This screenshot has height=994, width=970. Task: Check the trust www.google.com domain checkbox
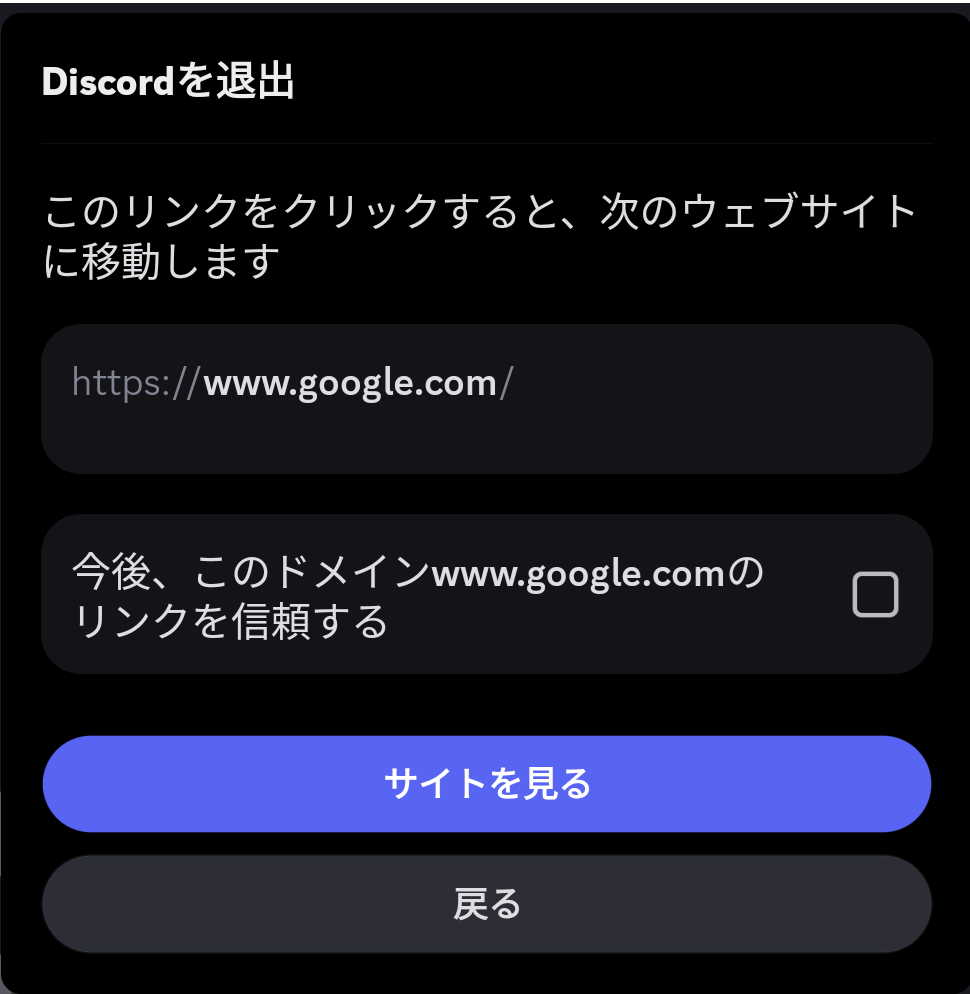(875, 595)
